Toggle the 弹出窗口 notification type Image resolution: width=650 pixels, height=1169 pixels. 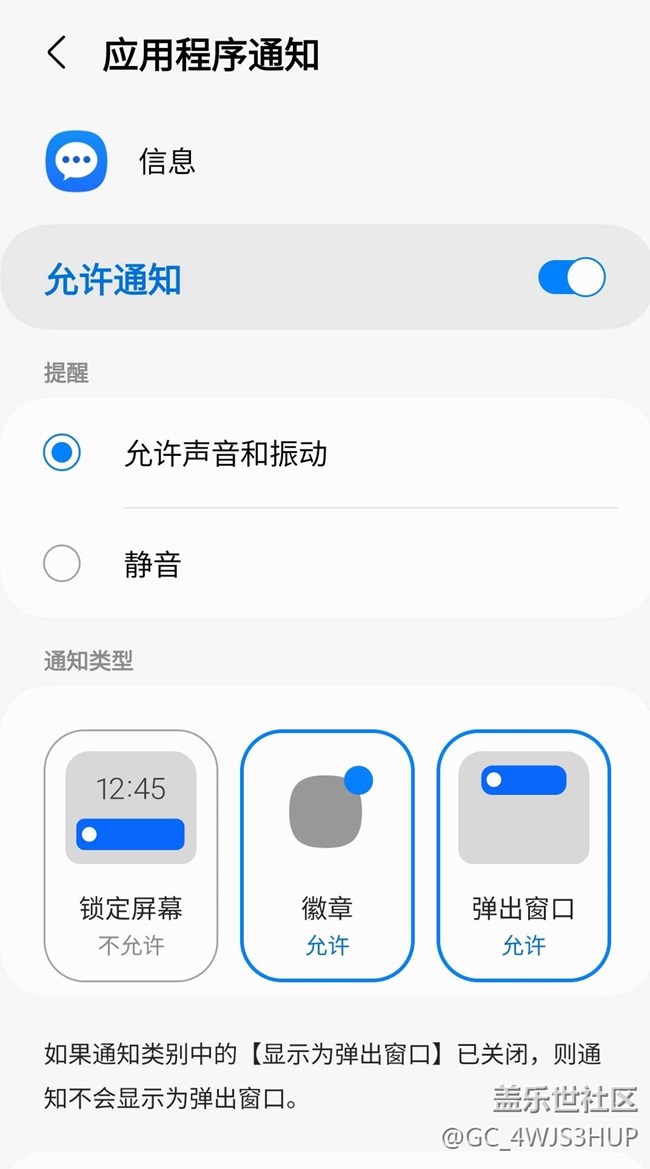coord(523,855)
